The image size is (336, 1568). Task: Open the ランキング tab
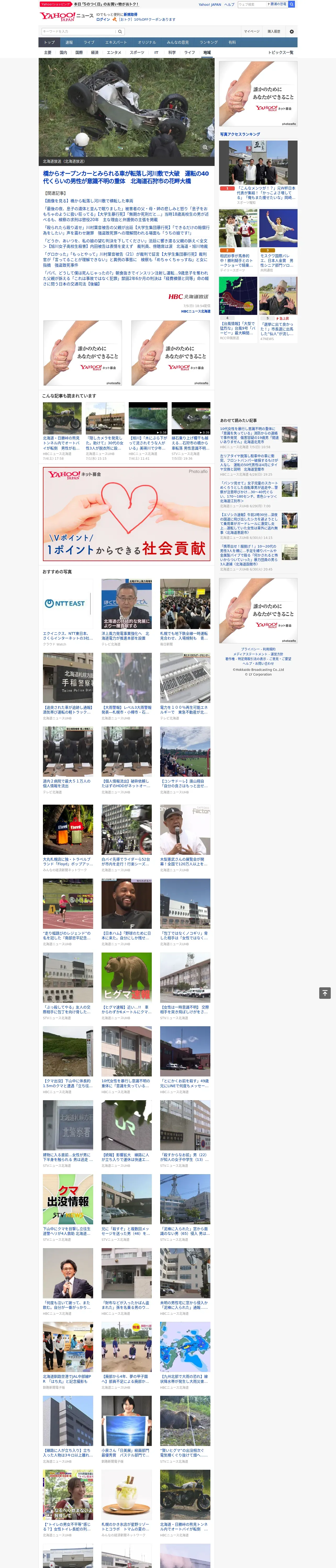tap(209, 43)
